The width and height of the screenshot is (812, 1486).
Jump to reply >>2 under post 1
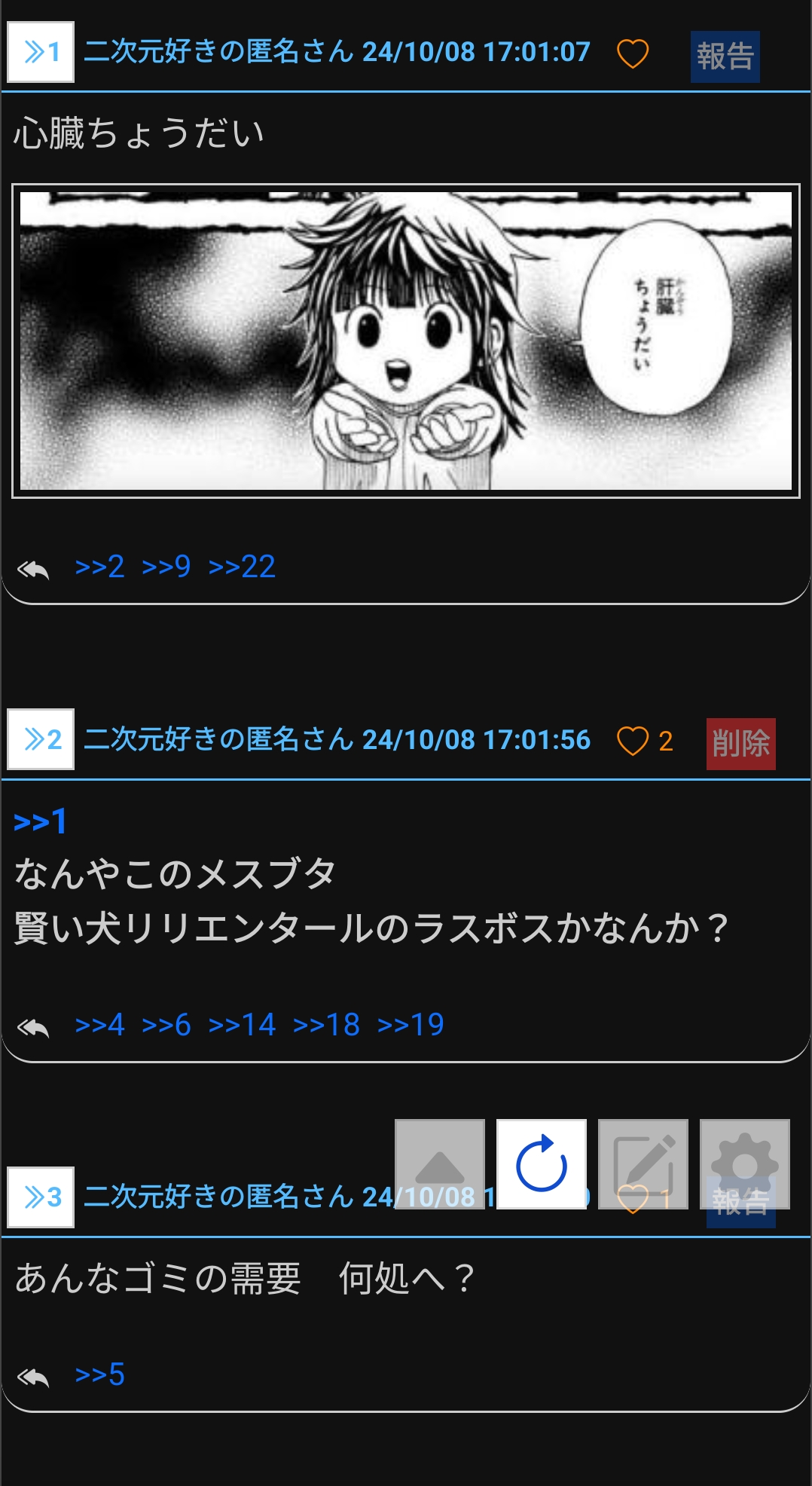tap(99, 567)
